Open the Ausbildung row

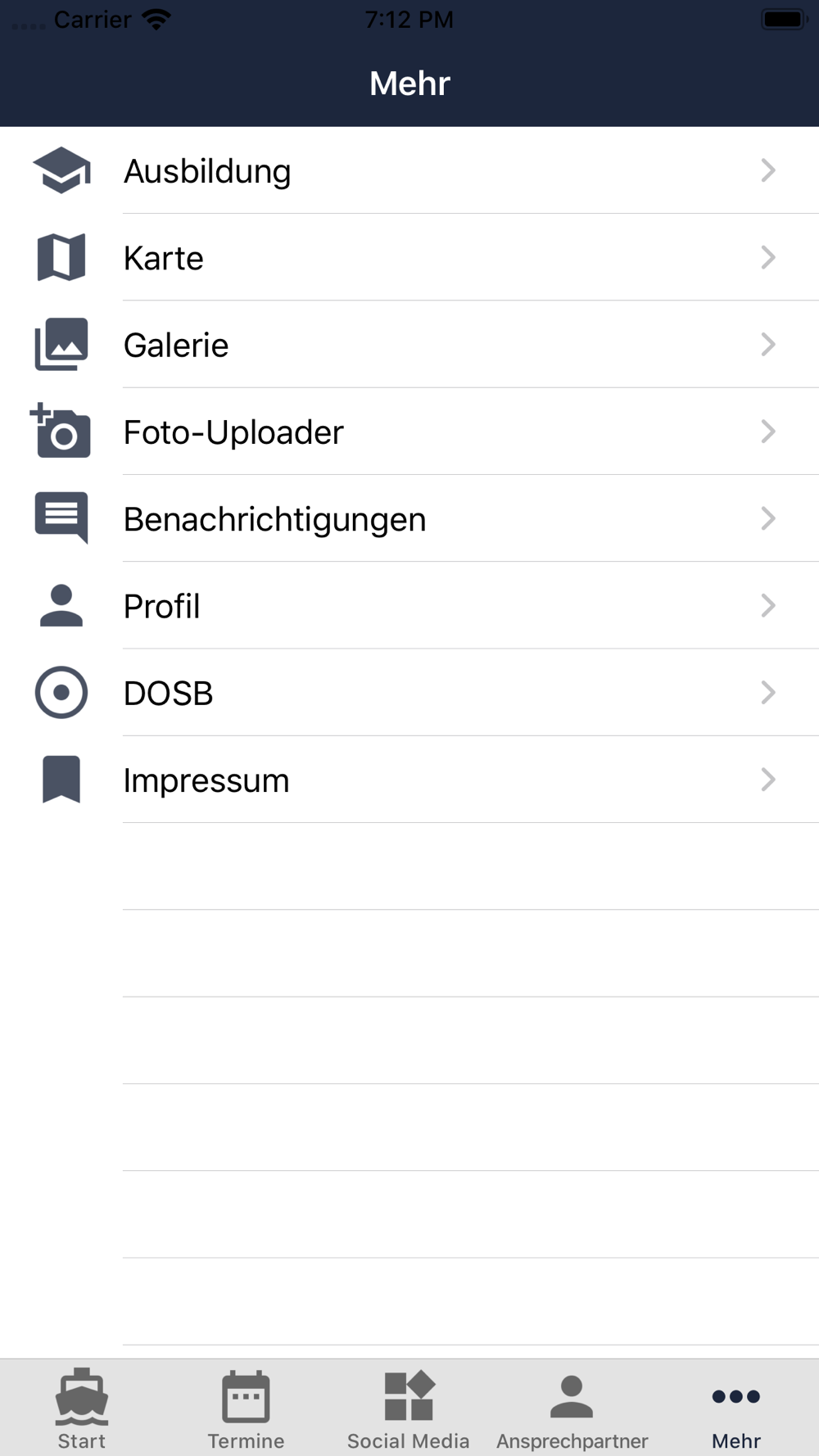coord(409,170)
